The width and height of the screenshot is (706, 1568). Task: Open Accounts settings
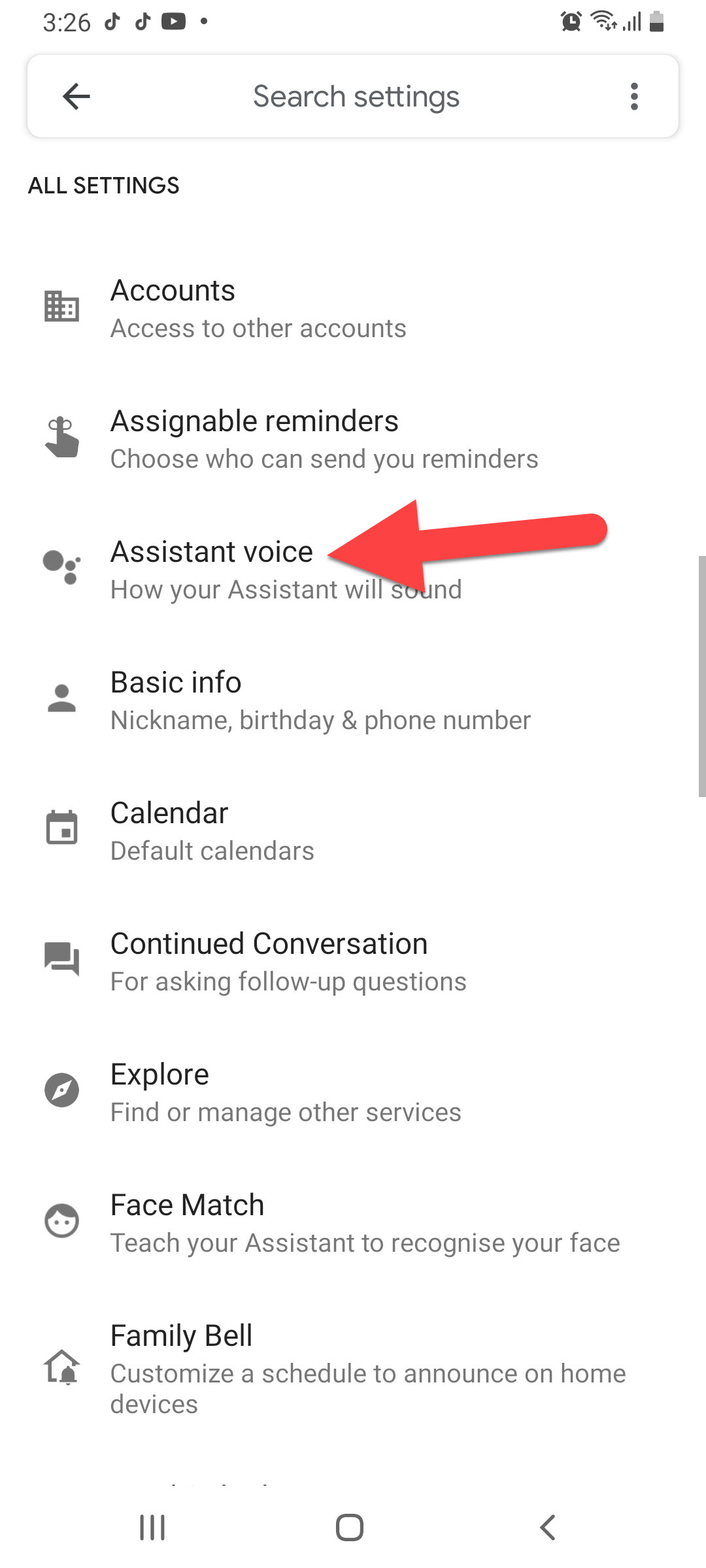258,308
